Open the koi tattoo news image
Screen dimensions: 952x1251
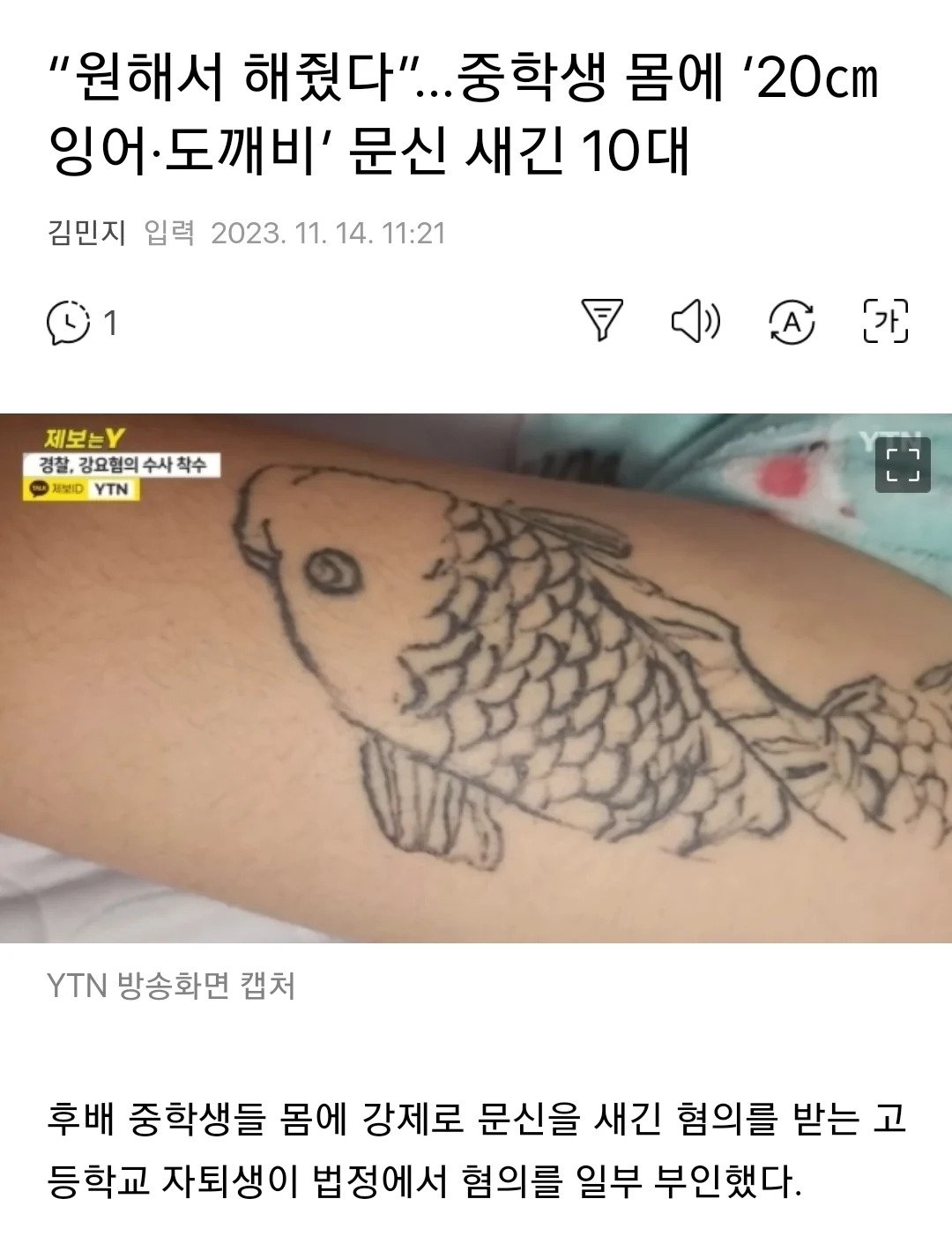(476, 679)
